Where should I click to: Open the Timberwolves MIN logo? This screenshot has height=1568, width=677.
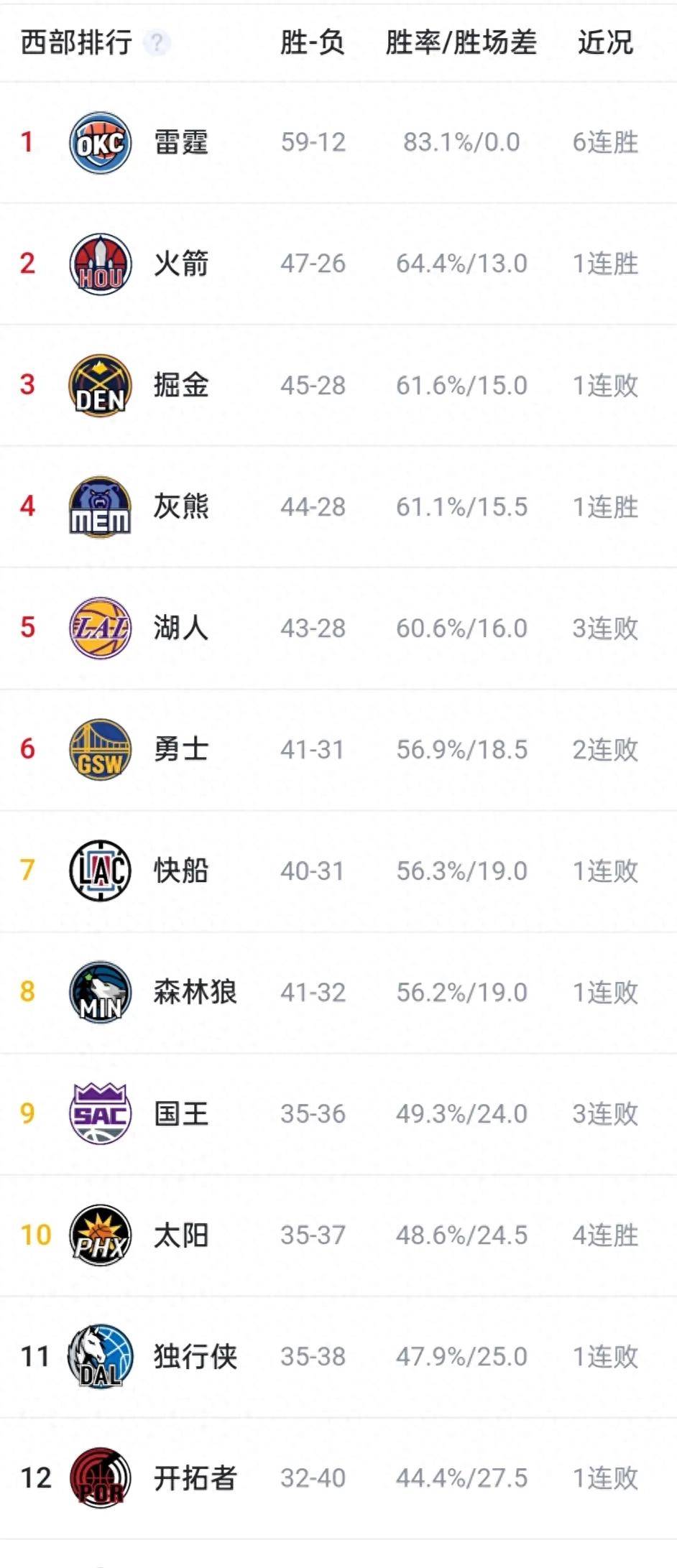(101, 992)
